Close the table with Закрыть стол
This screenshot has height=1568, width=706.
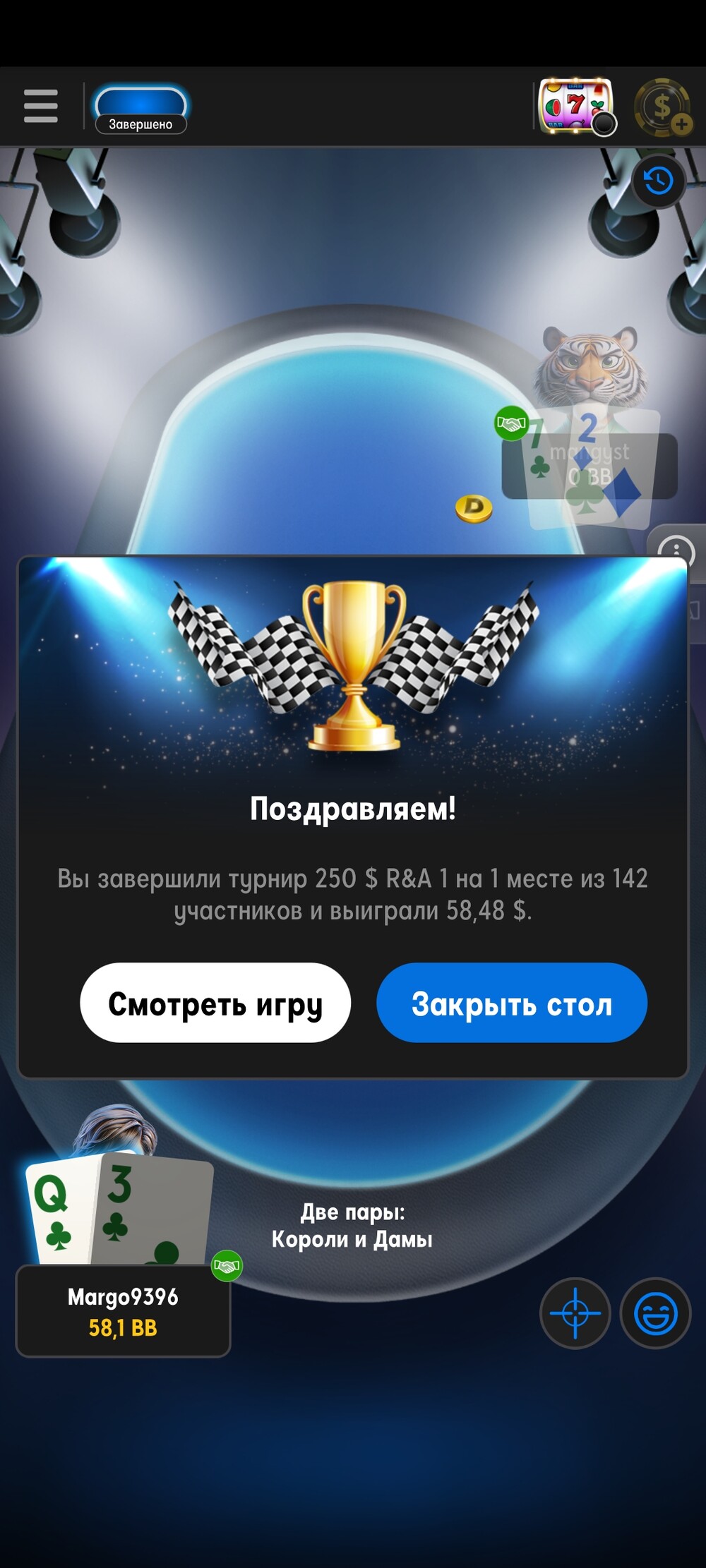pyautogui.click(x=512, y=1002)
